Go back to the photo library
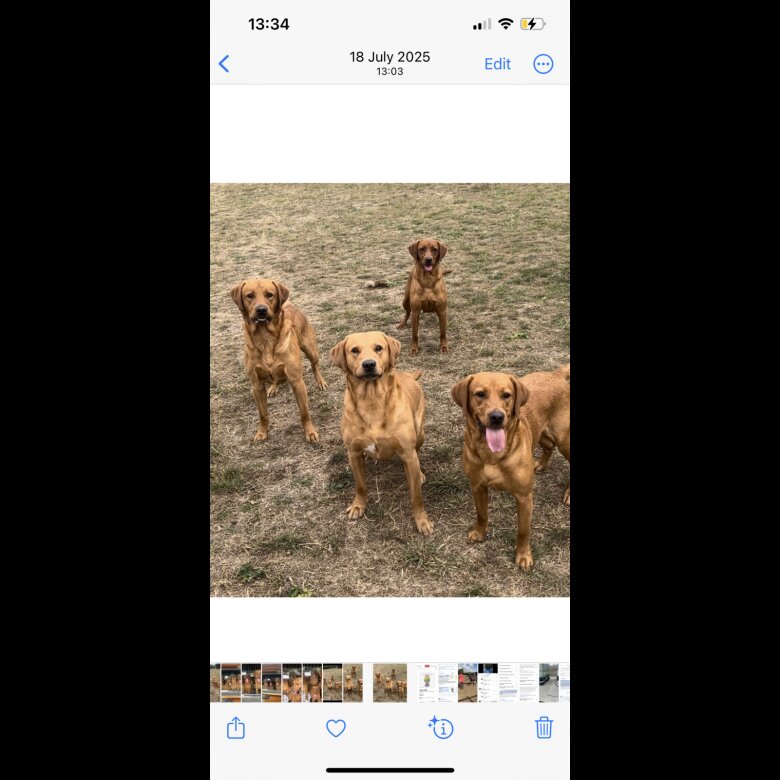This screenshot has height=780, width=780. point(224,64)
